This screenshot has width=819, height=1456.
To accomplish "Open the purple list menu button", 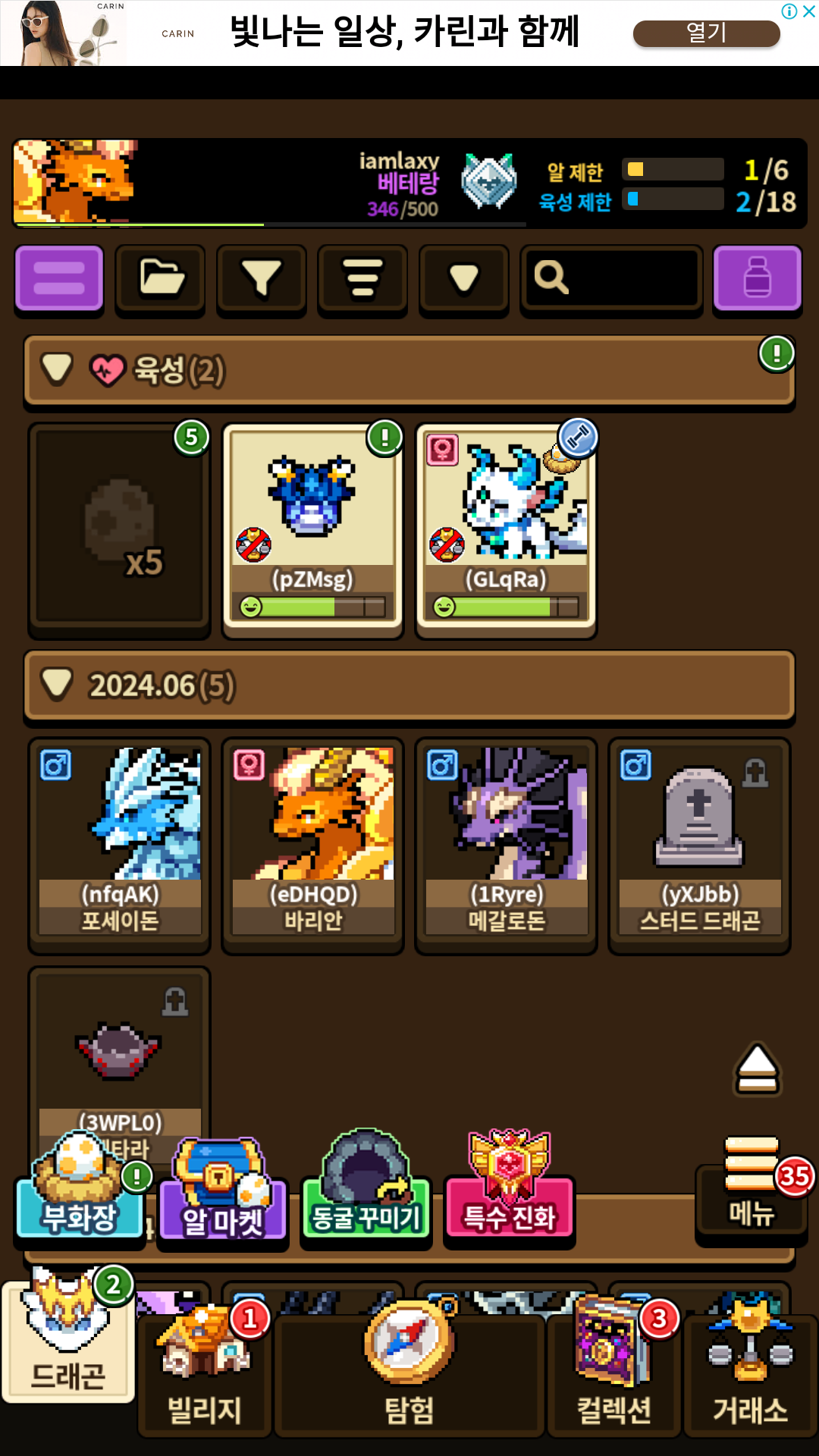I will 59,278.
